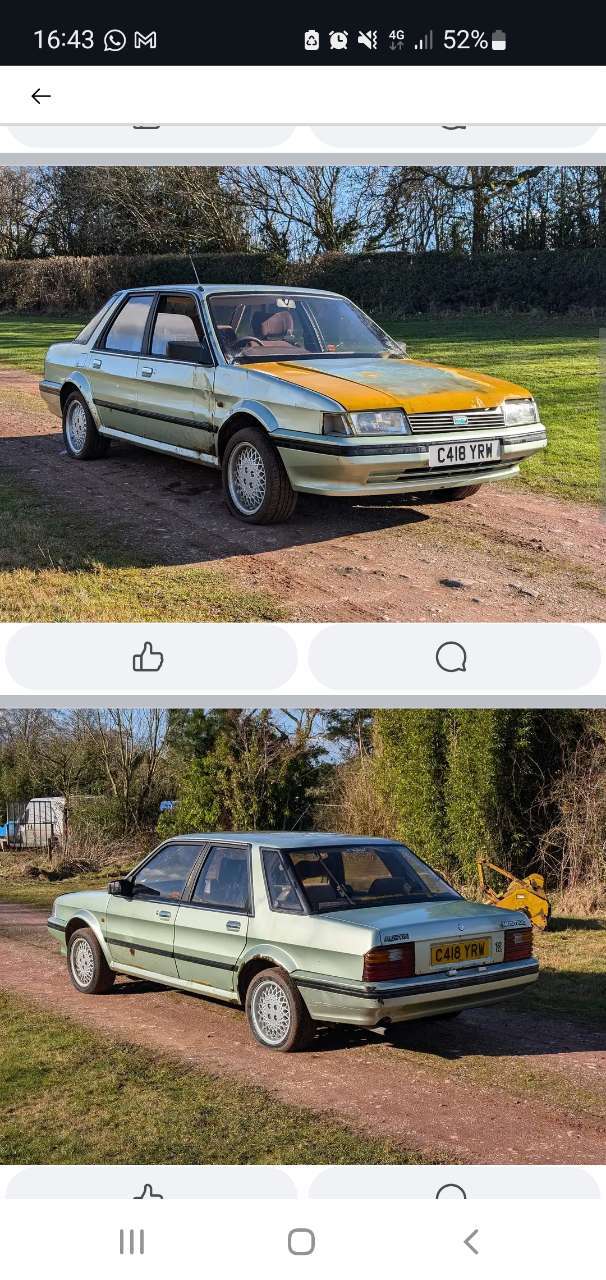Tap the system home button
Screen dimensions: 606x1280
click(x=301, y=1242)
